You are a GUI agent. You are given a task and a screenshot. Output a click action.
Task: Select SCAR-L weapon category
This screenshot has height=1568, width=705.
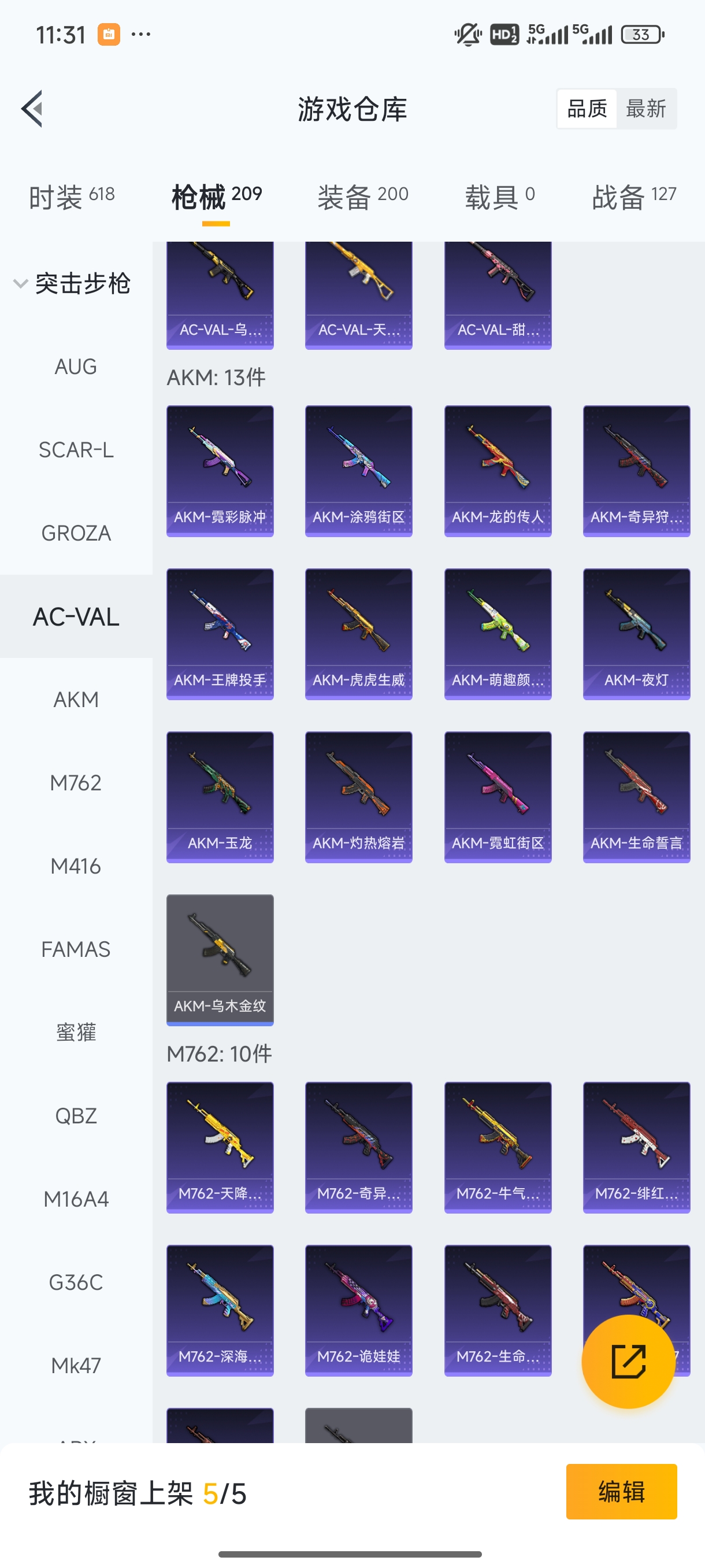pos(76,450)
